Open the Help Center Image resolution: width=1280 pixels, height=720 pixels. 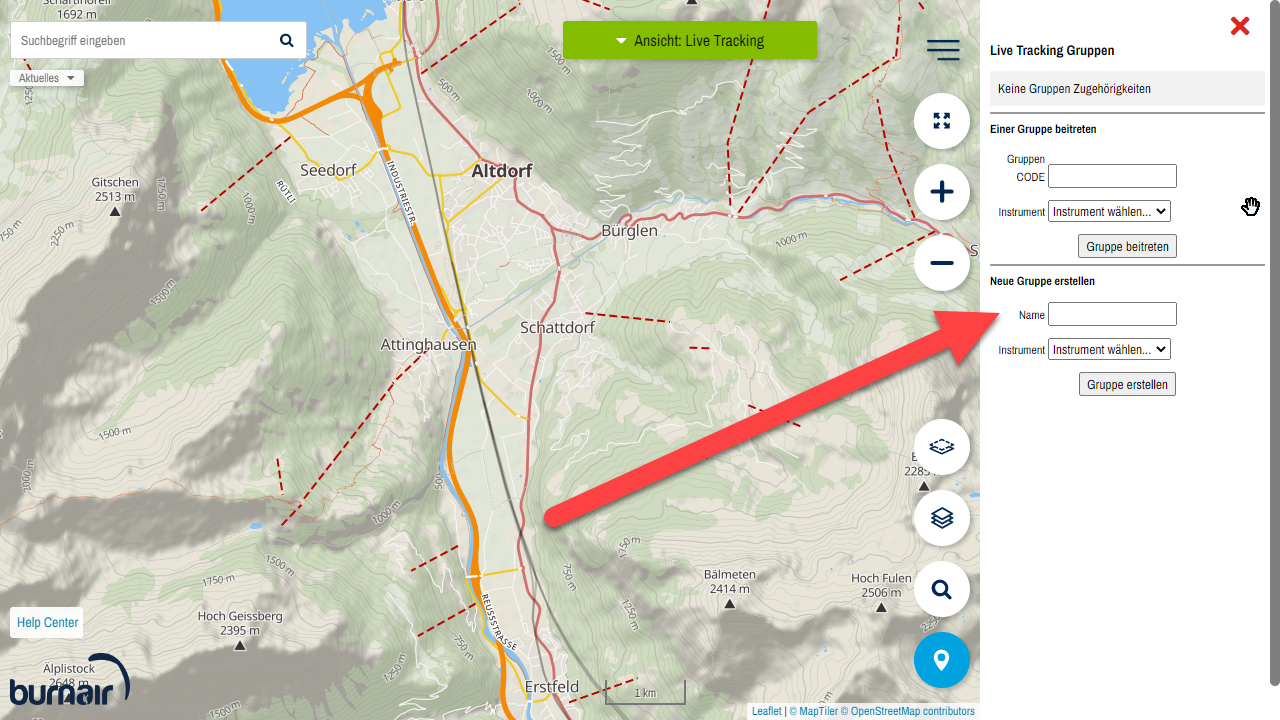coord(47,622)
